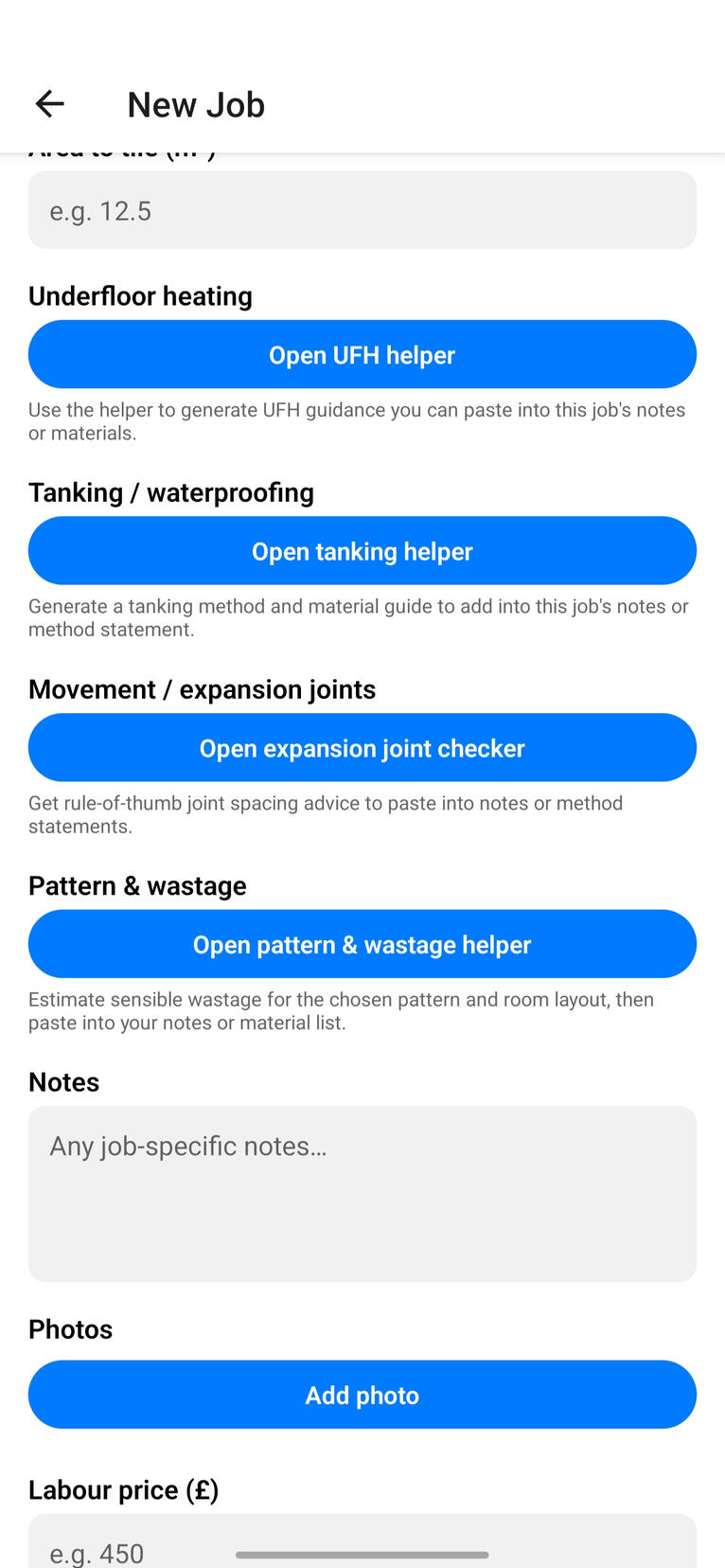
Task: Go back from New Job screen
Action: point(49,104)
